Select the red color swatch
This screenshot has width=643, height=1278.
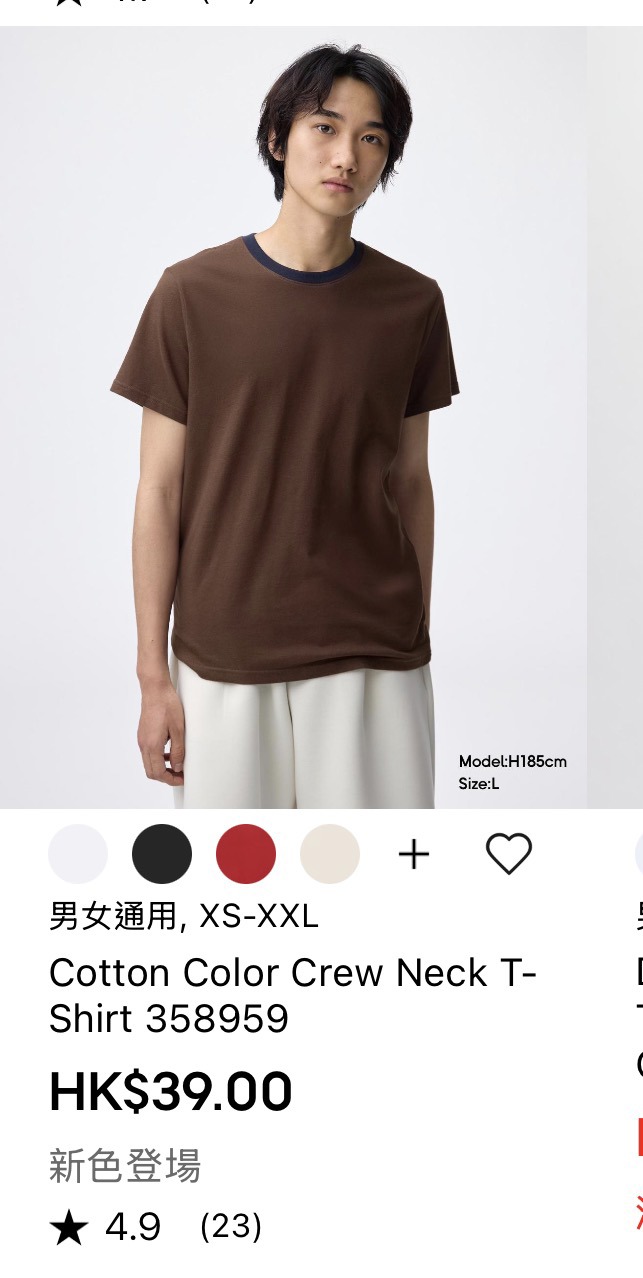pos(246,854)
